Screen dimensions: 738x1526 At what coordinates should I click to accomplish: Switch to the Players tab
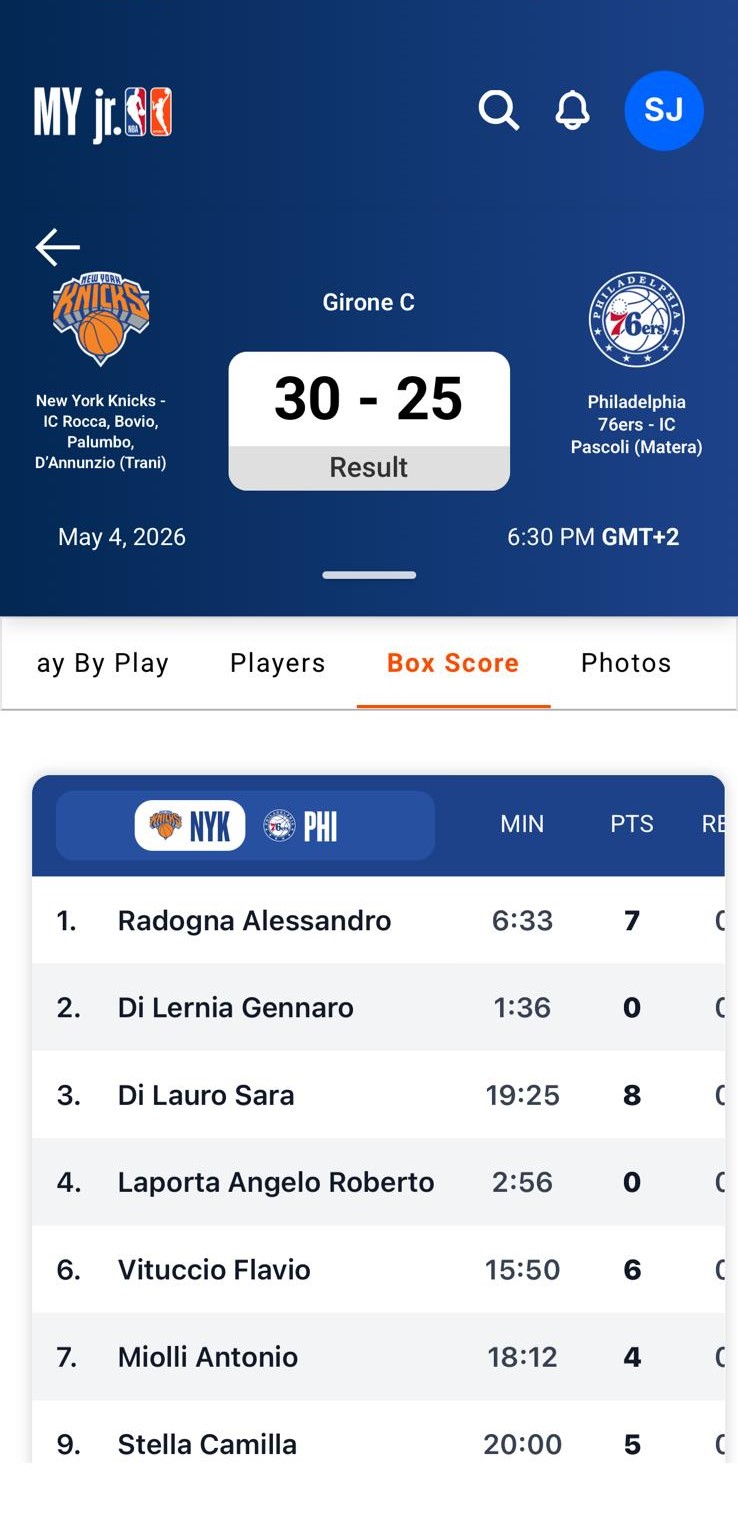click(x=277, y=663)
